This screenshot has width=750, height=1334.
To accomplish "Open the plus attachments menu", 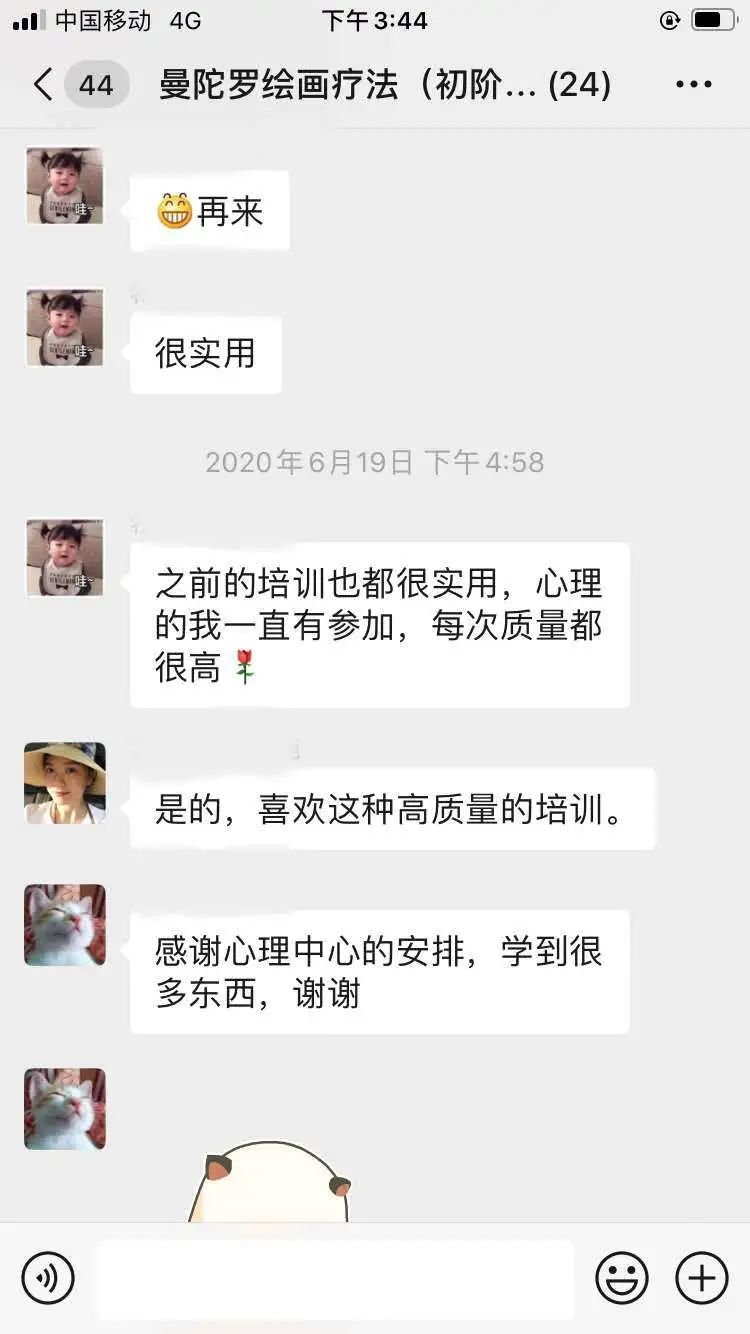I will pyautogui.click(x=702, y=1278).
